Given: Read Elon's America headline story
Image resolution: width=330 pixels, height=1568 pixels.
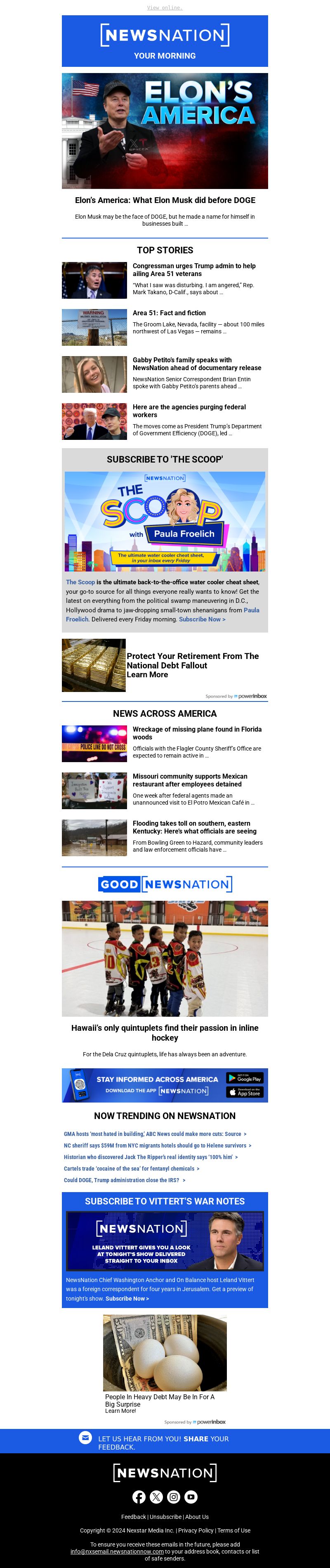Looking at the screenshot, I should pyautogui.click(x=165, y=200).
